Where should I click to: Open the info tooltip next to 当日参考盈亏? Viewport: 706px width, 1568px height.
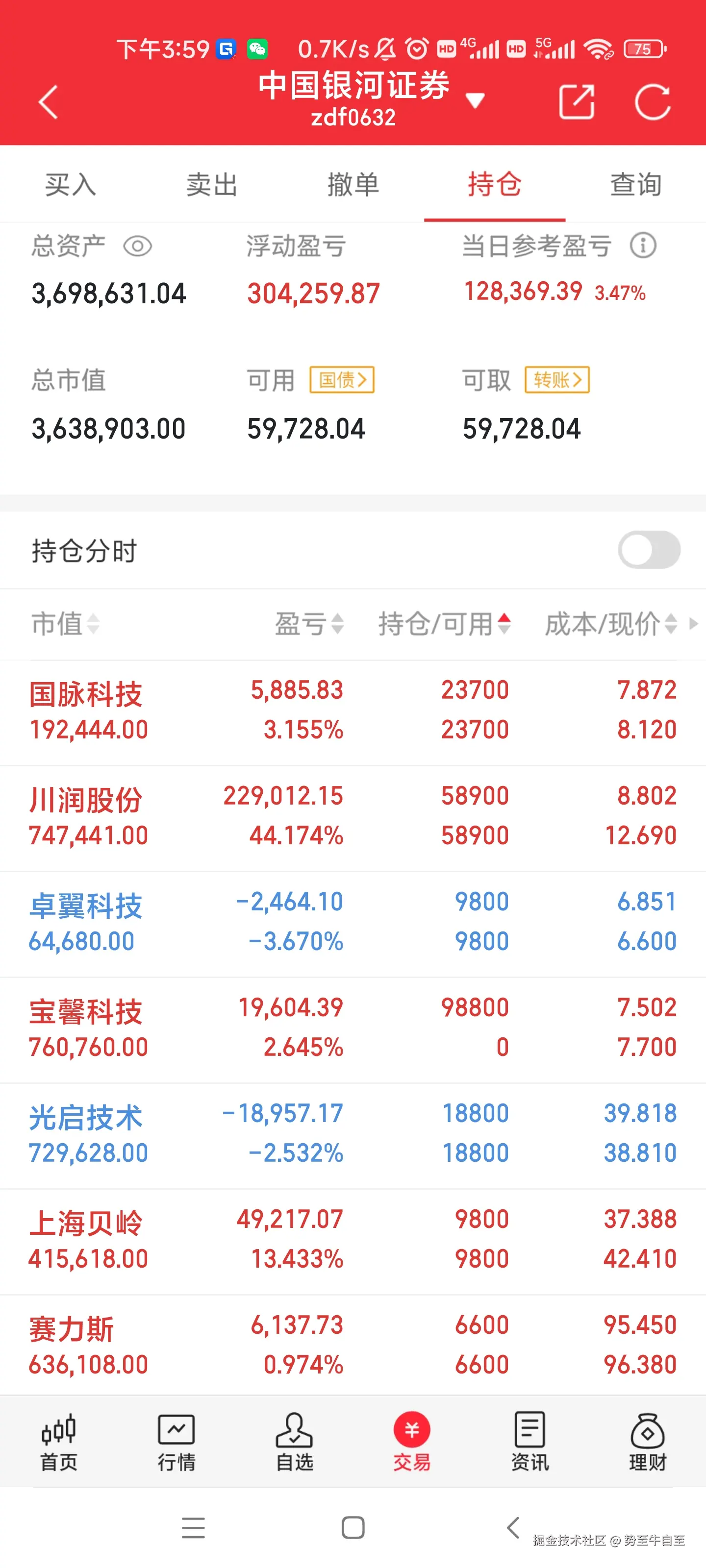tap(643, 245)
